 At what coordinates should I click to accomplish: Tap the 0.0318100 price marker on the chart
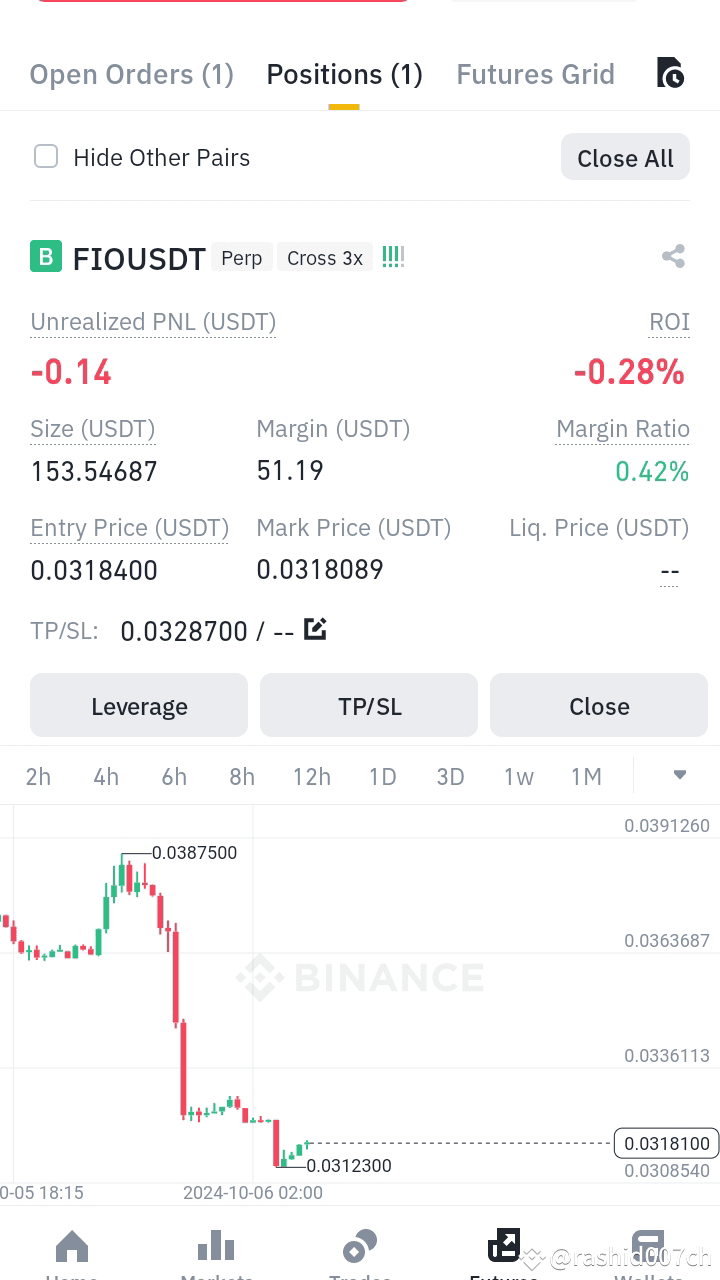(666, 1141)
